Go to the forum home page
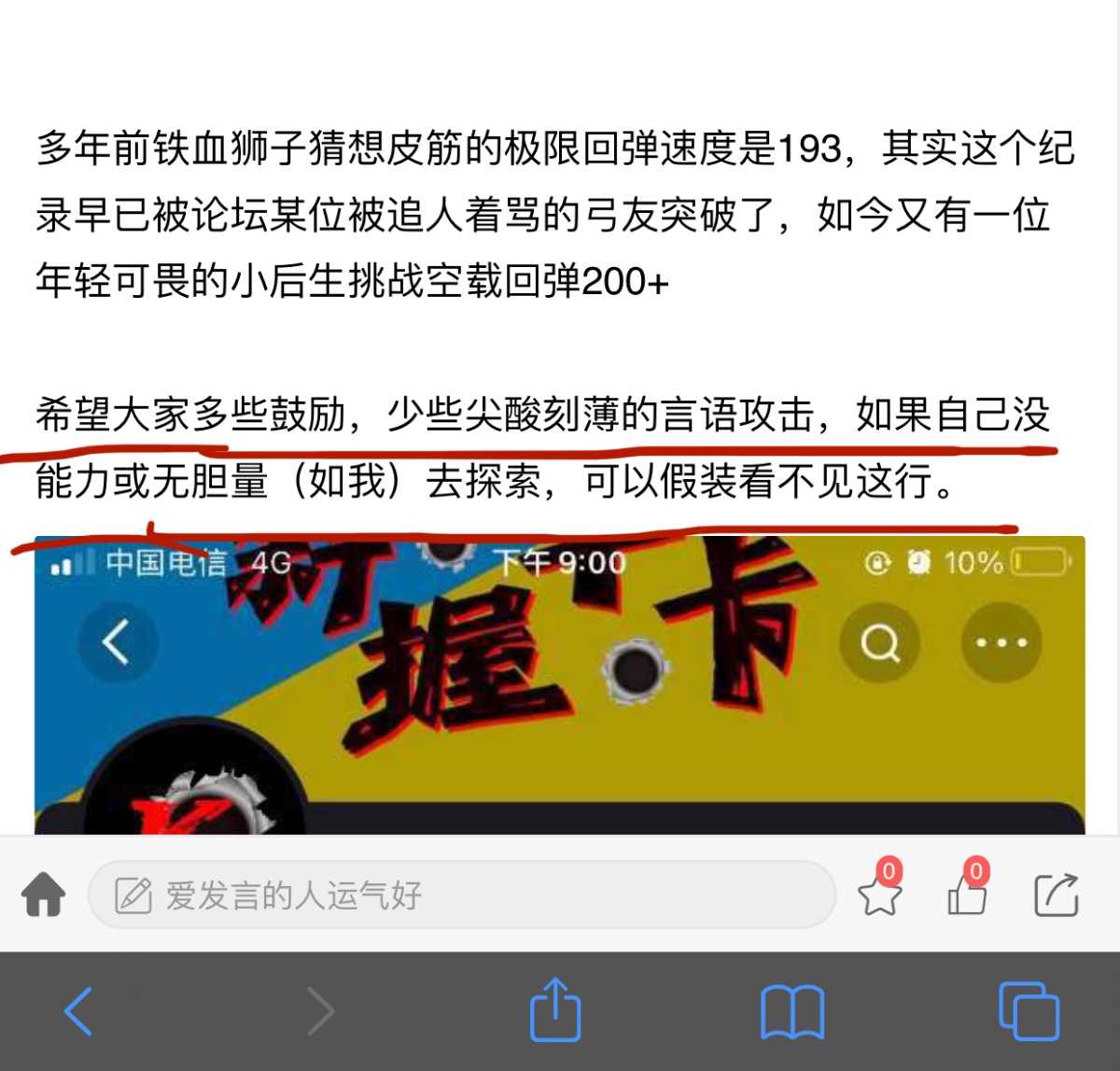This screenshot has height=1071, width=1120. [43, 895]
